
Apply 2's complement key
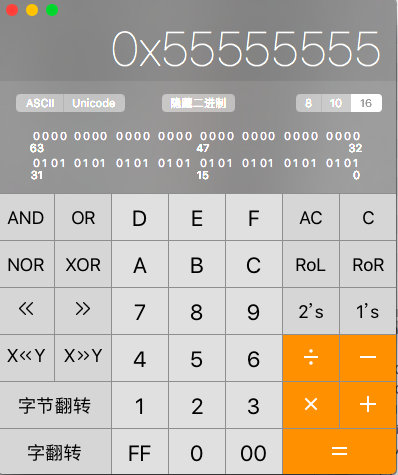point(311,311)
